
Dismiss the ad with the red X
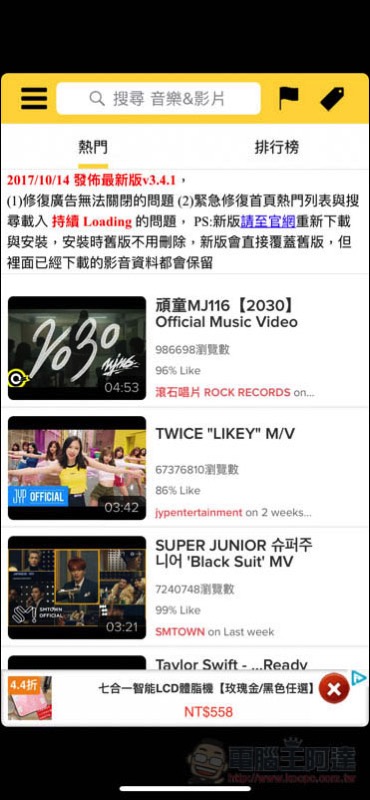point(334,689)
